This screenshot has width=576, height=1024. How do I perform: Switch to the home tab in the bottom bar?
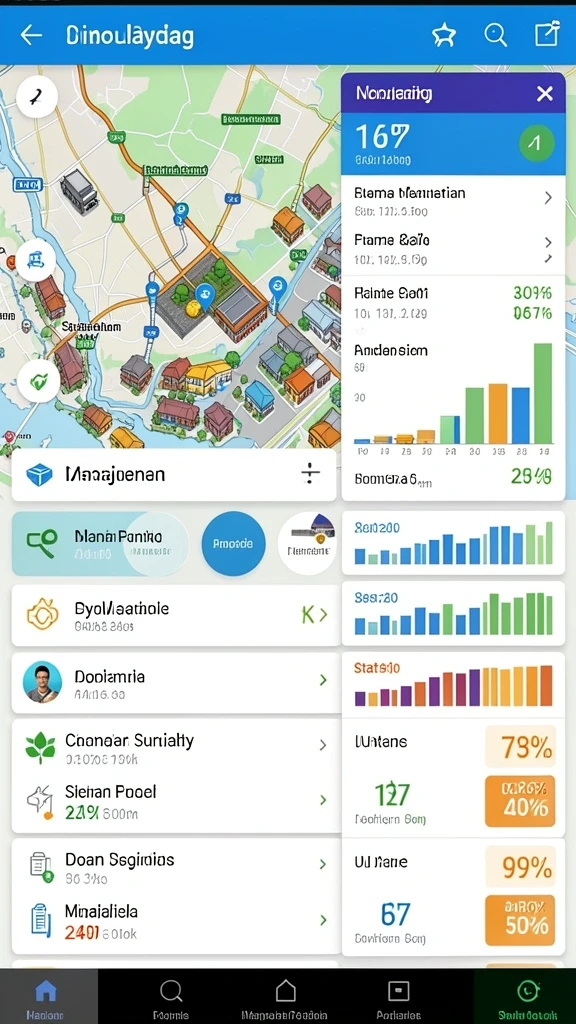(46, 997)
